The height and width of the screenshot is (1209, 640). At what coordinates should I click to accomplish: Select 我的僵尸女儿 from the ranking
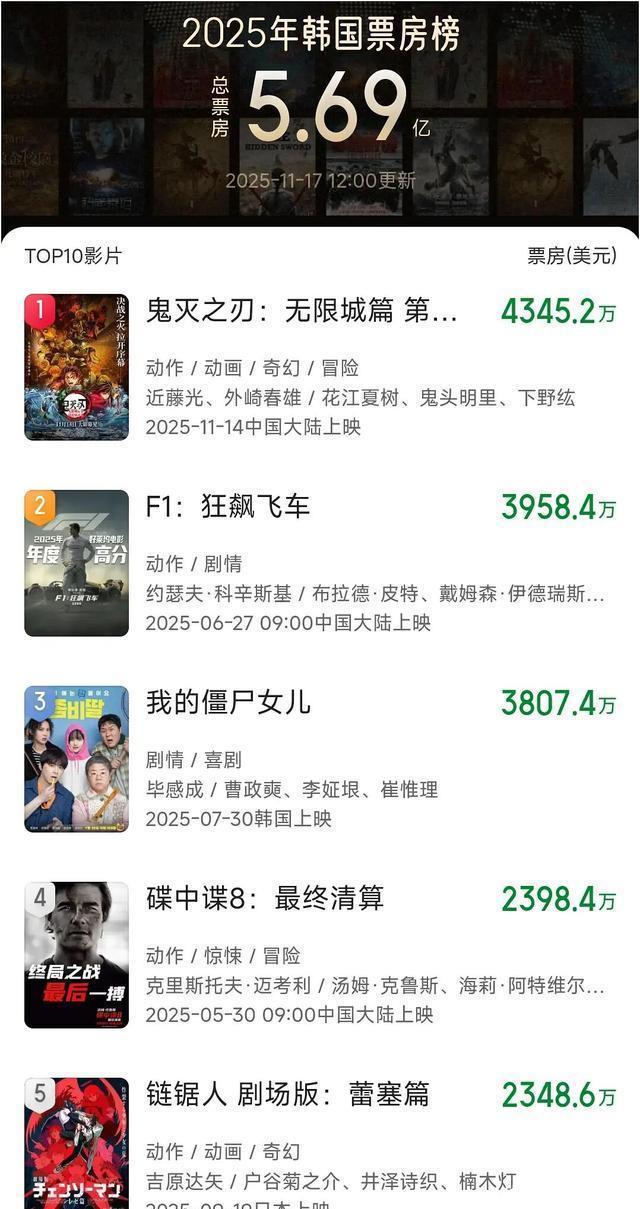point(228,703)
